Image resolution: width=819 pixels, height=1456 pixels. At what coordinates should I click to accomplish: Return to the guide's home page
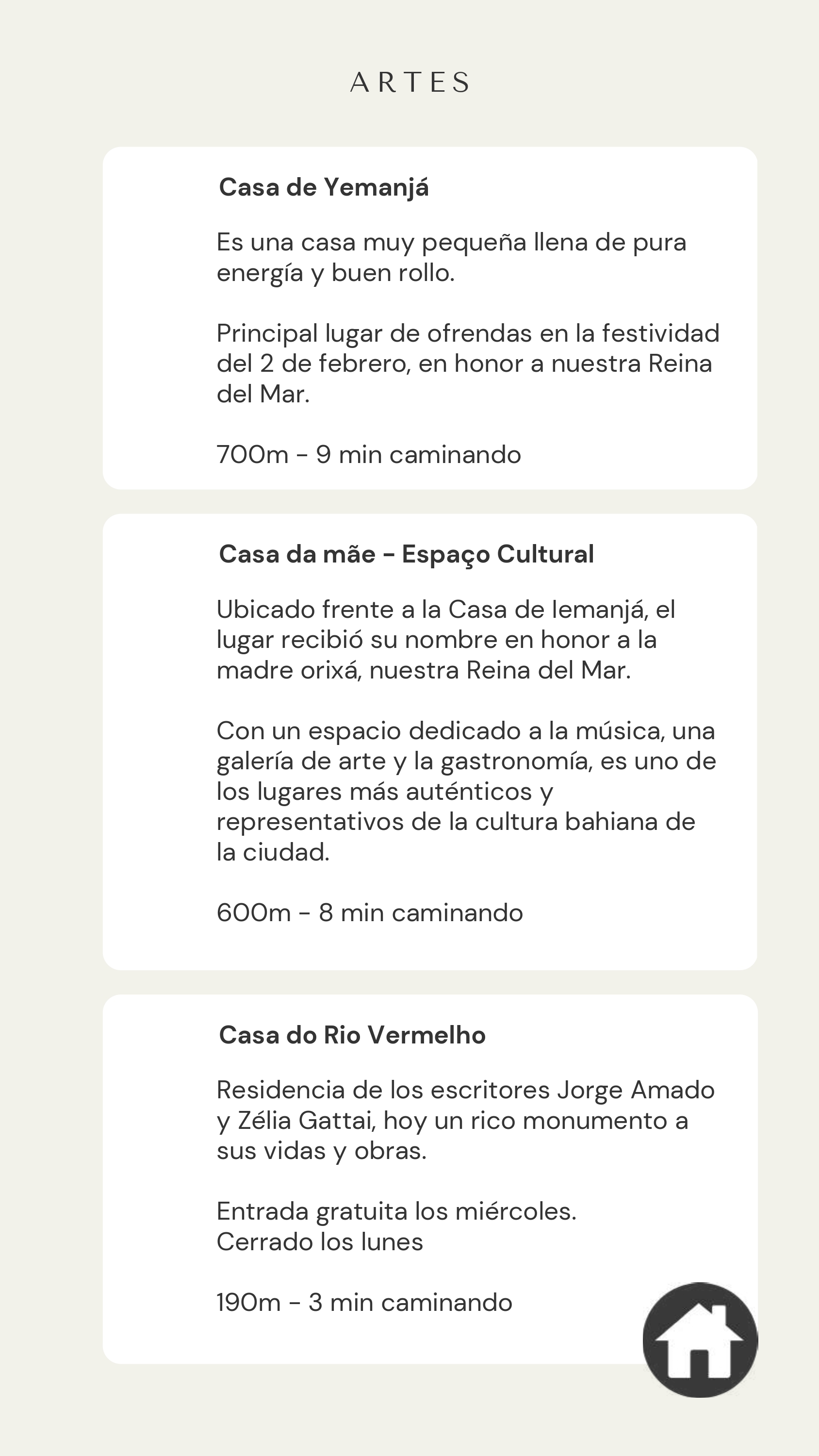tap(700, 1340)
